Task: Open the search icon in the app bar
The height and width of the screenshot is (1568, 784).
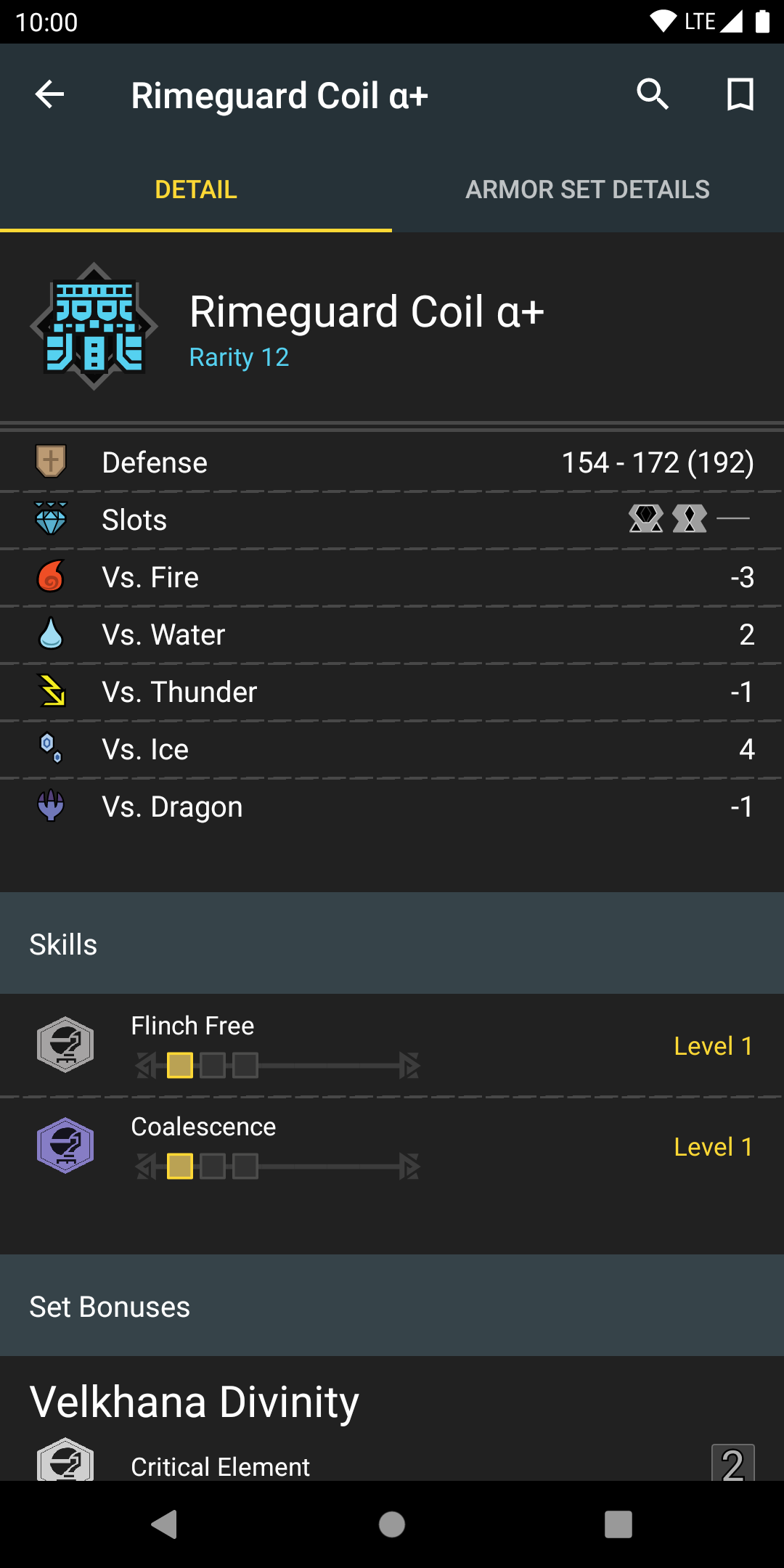Action: pyautogui.click(x=653, y=94)
